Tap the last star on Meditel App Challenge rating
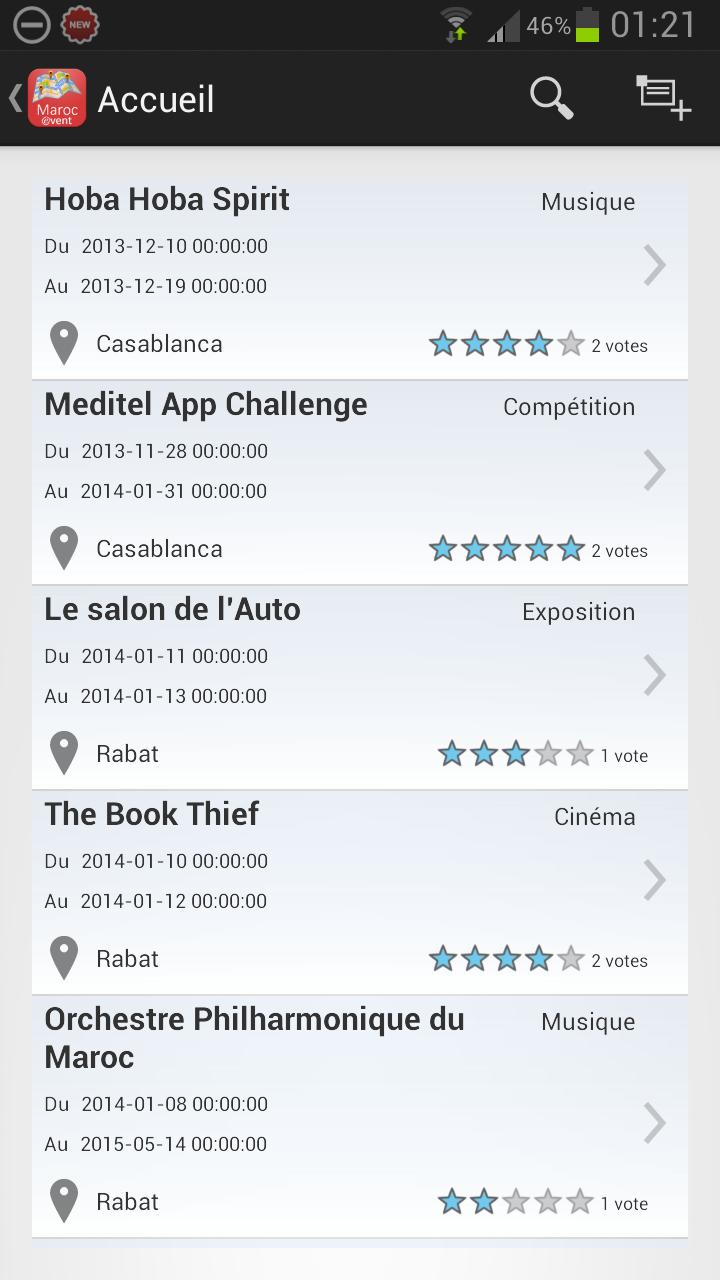720x1280 pixels. pos(570,548)
